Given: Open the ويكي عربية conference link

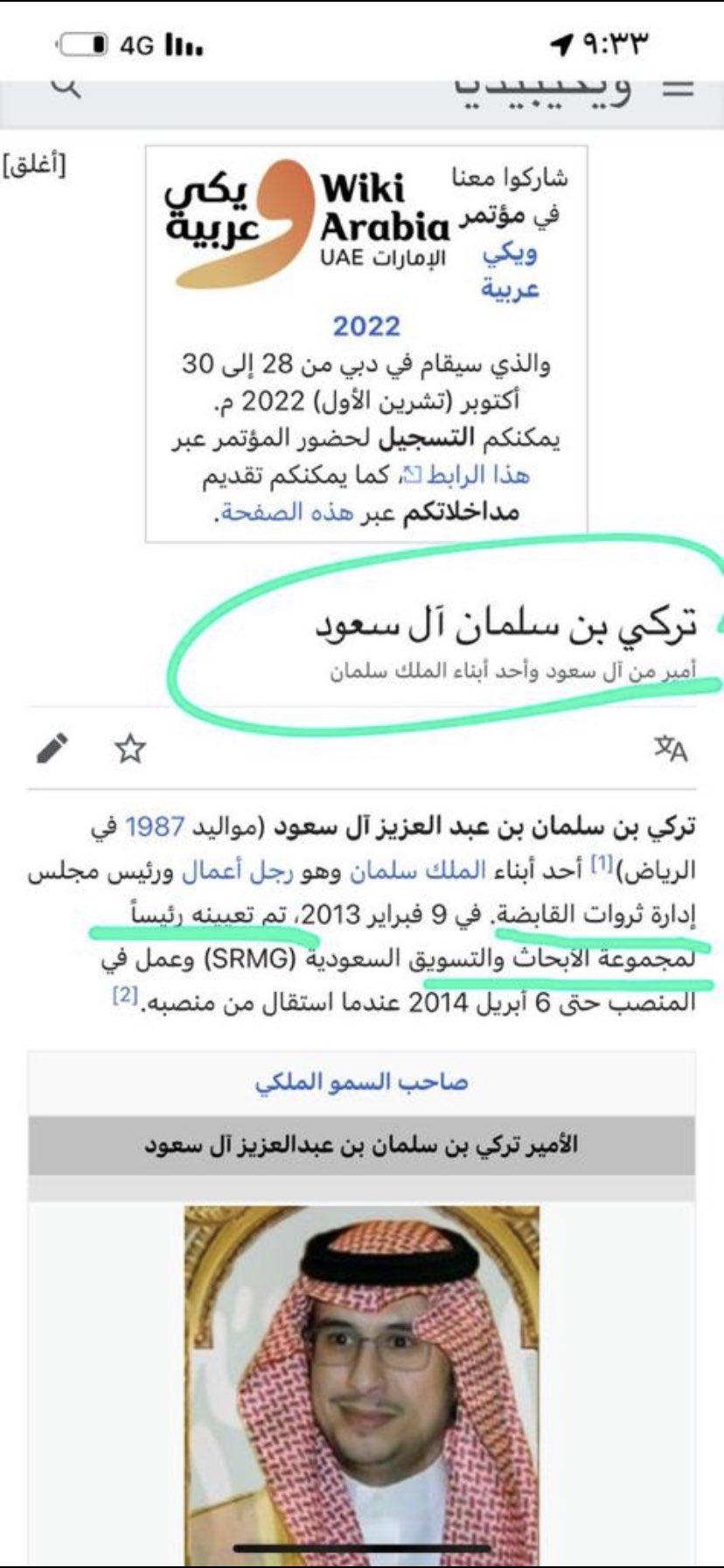Looking at the screenshot, I should pos(511,270).
